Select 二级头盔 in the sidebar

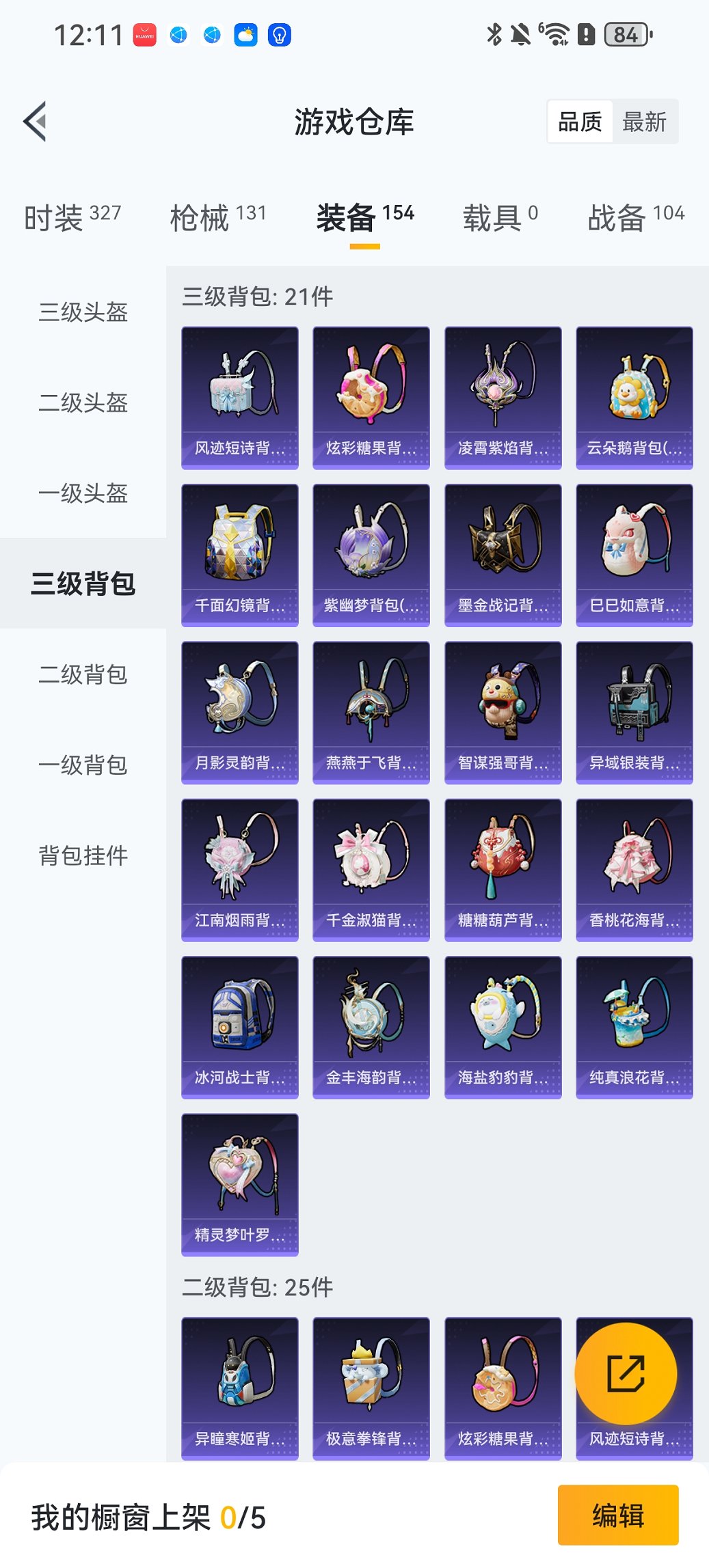click(x=83, y=402)
